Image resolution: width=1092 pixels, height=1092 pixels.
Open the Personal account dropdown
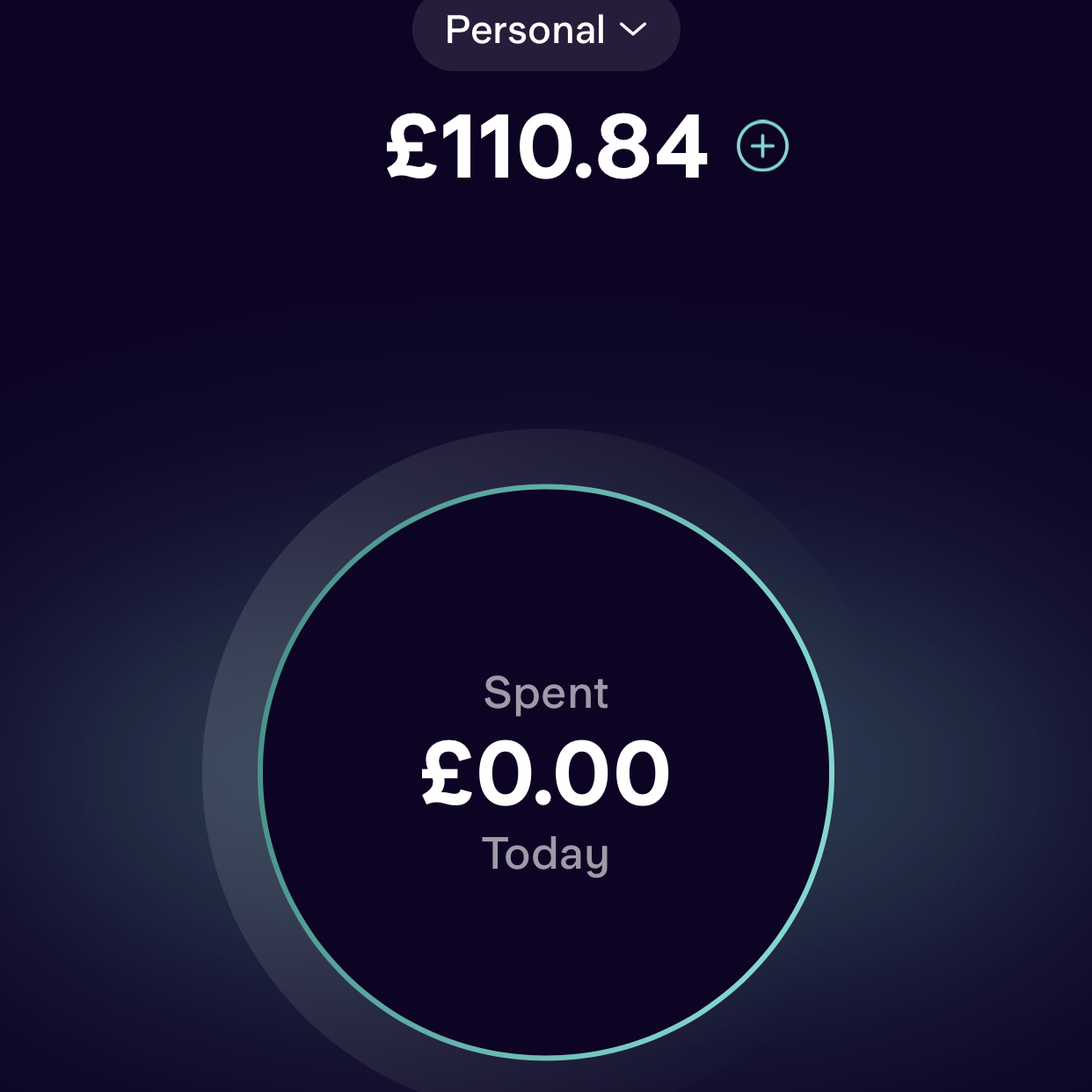(x=546, y=32)
